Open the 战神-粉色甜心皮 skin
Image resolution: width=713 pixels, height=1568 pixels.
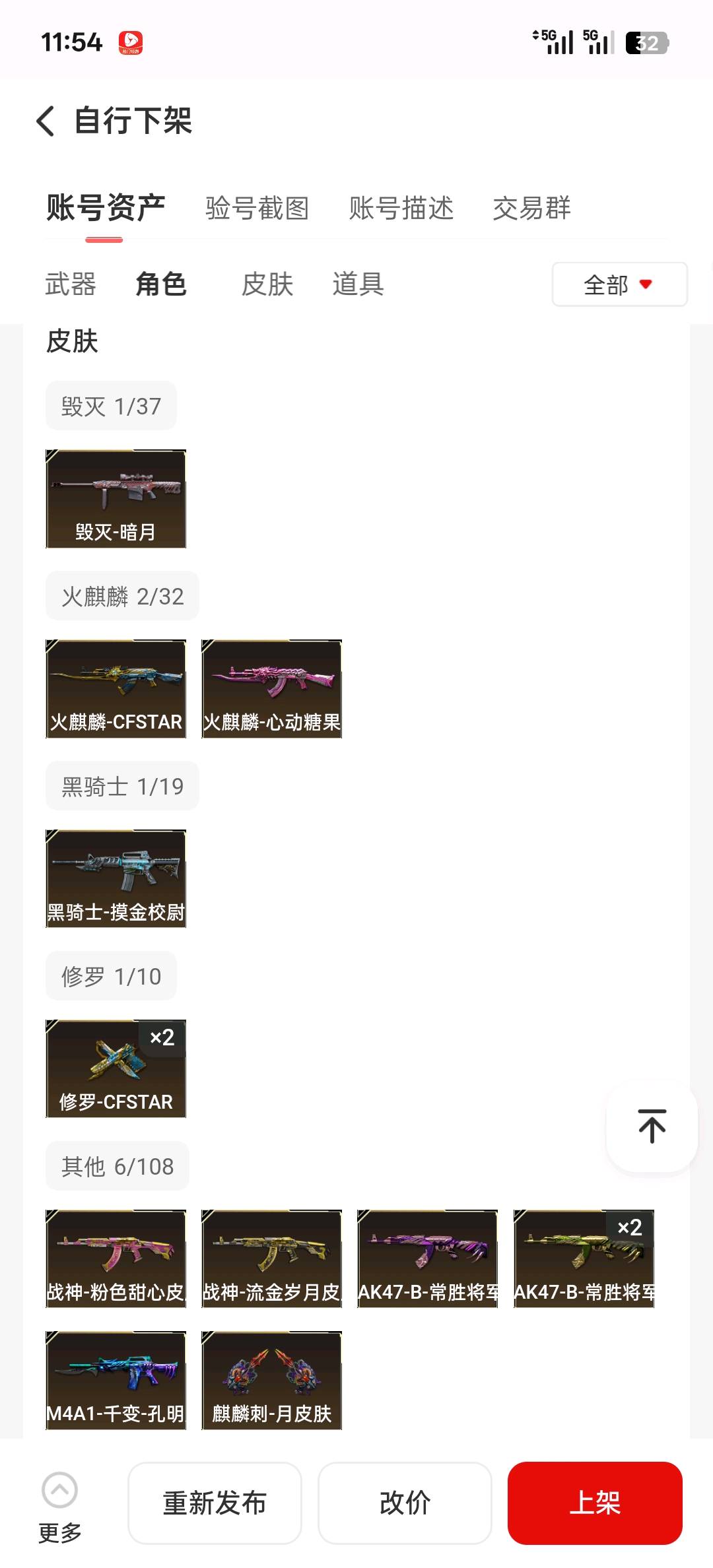pos(116,1259)
